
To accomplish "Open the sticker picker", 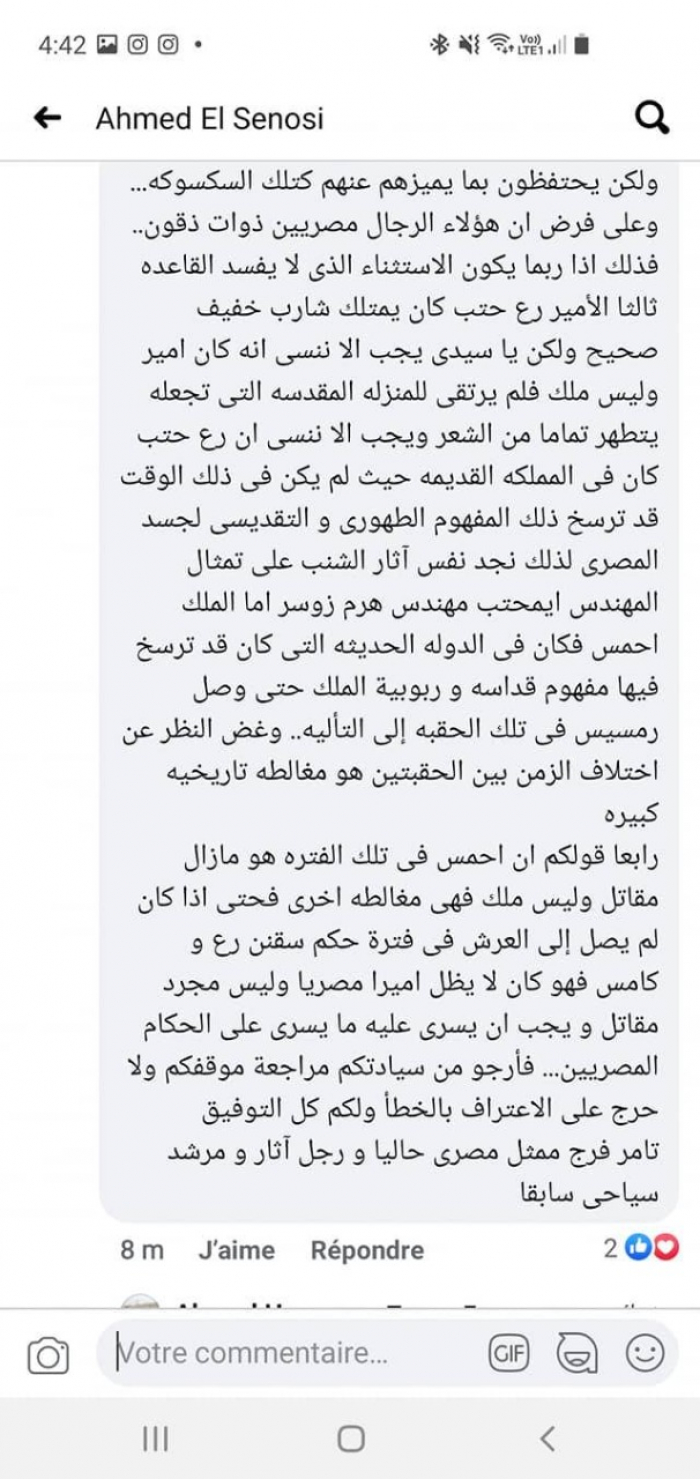I will [576, 1354].
